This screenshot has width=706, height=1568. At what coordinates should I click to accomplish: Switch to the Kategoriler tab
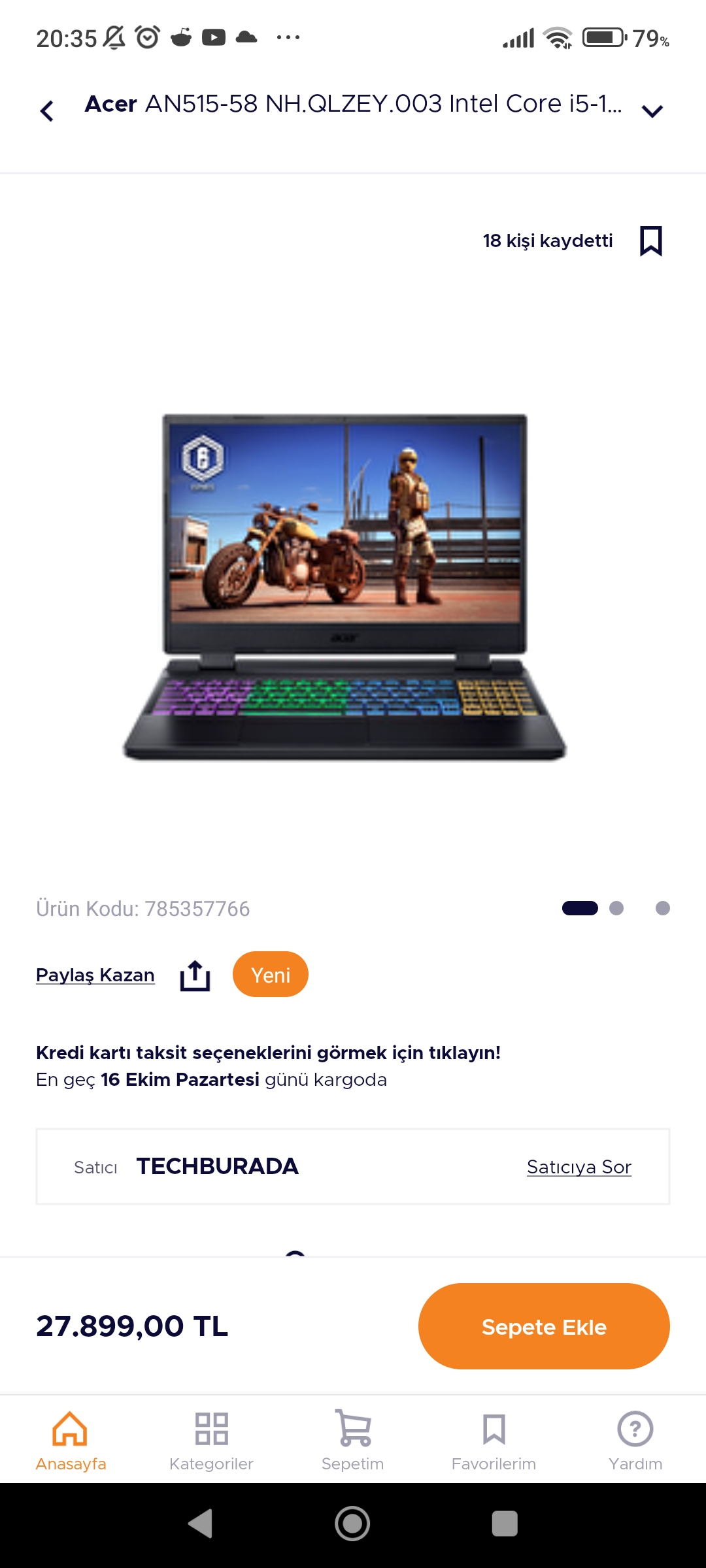pos(211,1440)
